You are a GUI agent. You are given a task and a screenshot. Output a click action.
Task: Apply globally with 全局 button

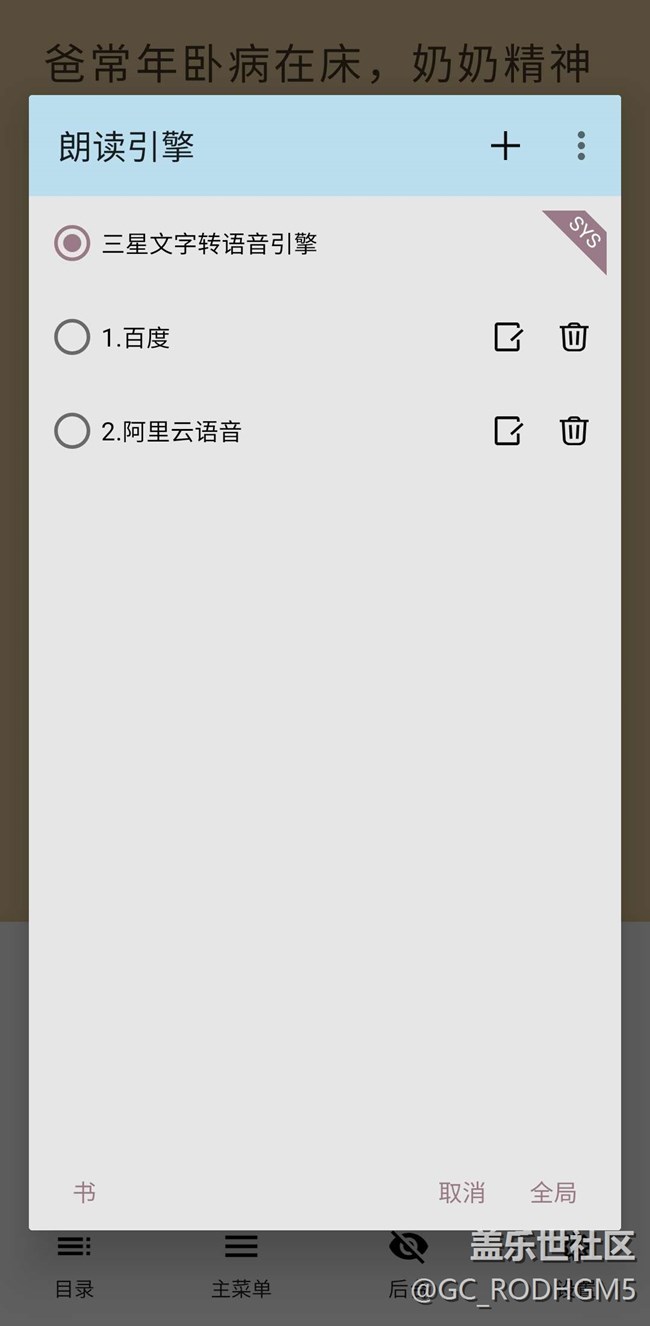553,1192
